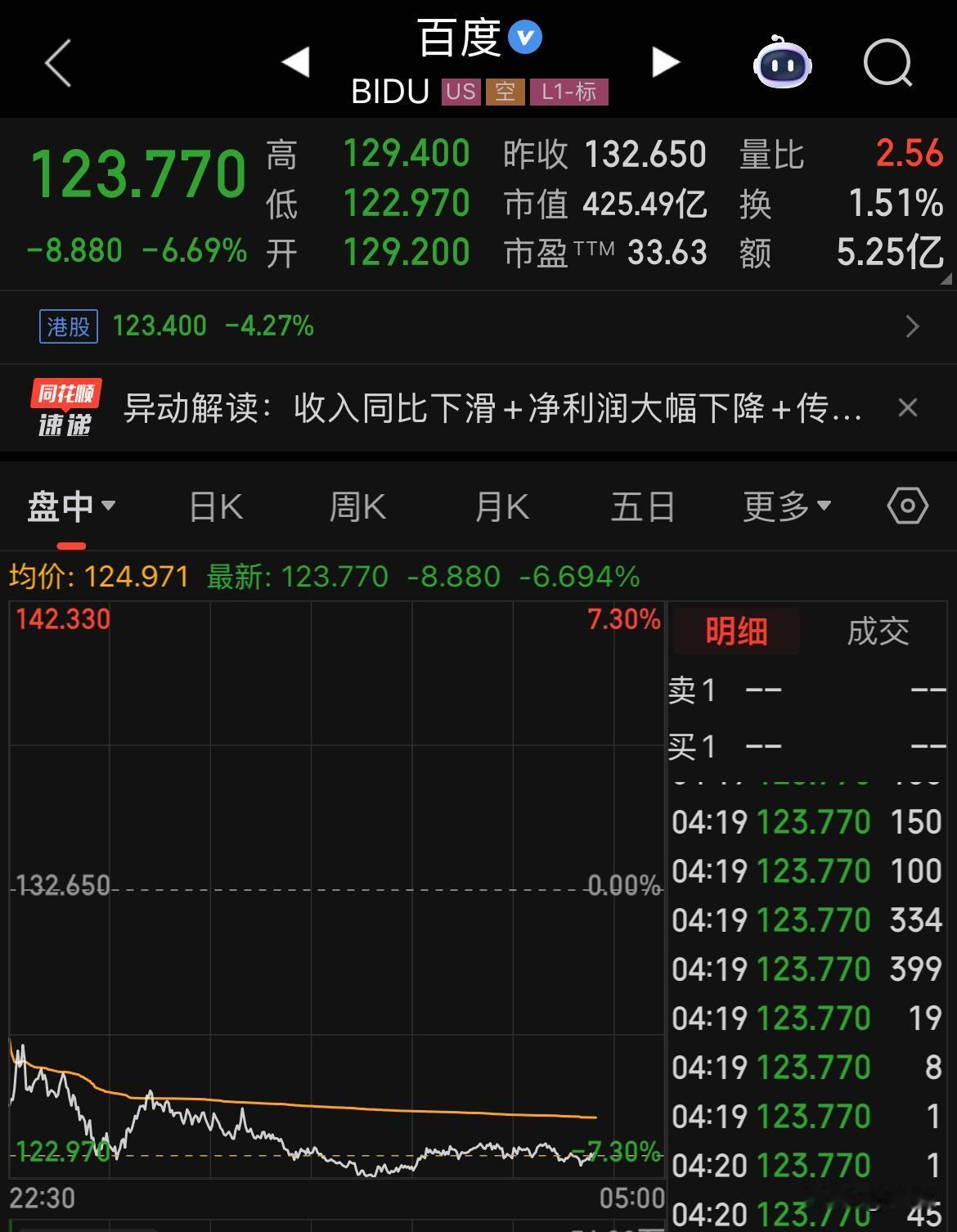Expand the 更多 chart options dropdown
This screenshot has height=1232, width=957.
[x=785, y=506]
